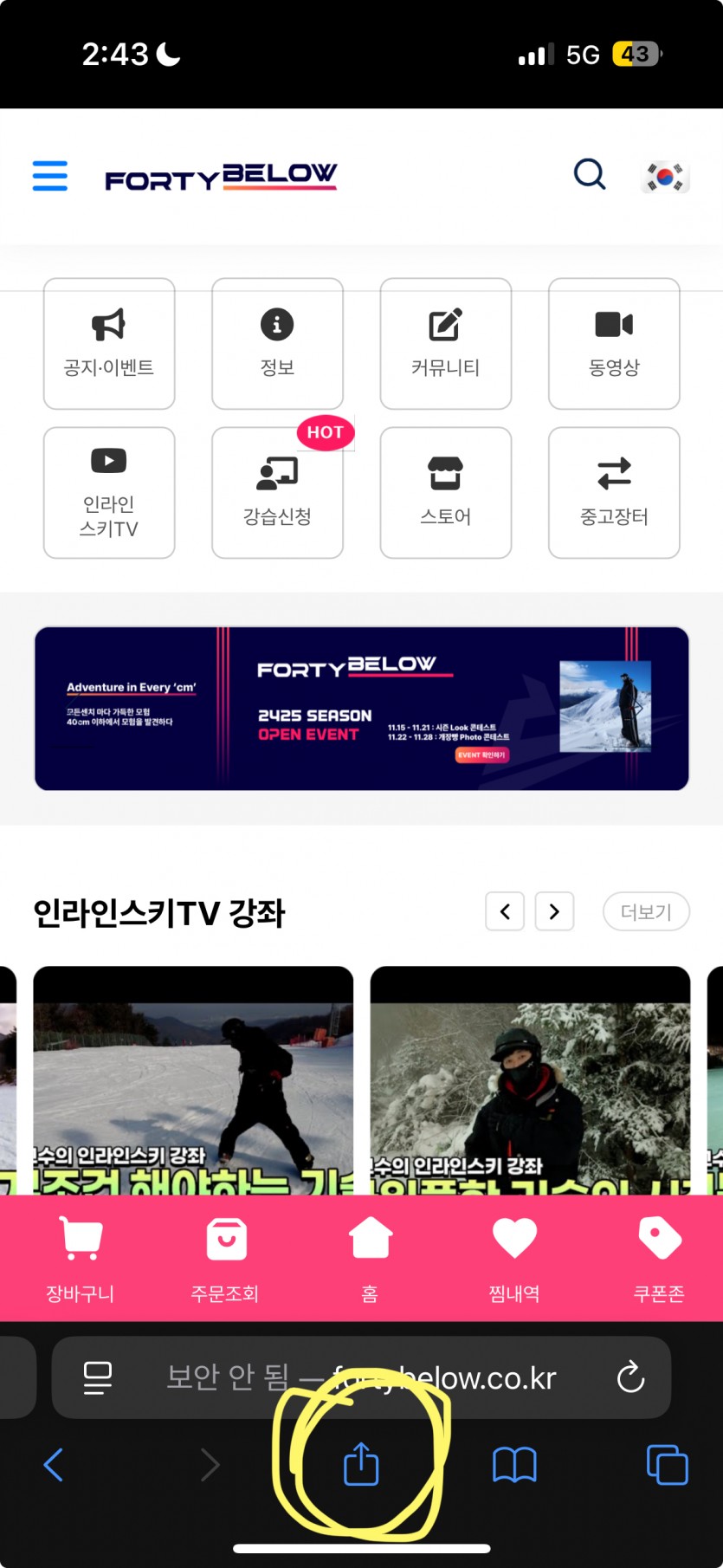Open the 정보 category tile
Viewport: 723px width, 1568px height.
[x=277, y=344]
